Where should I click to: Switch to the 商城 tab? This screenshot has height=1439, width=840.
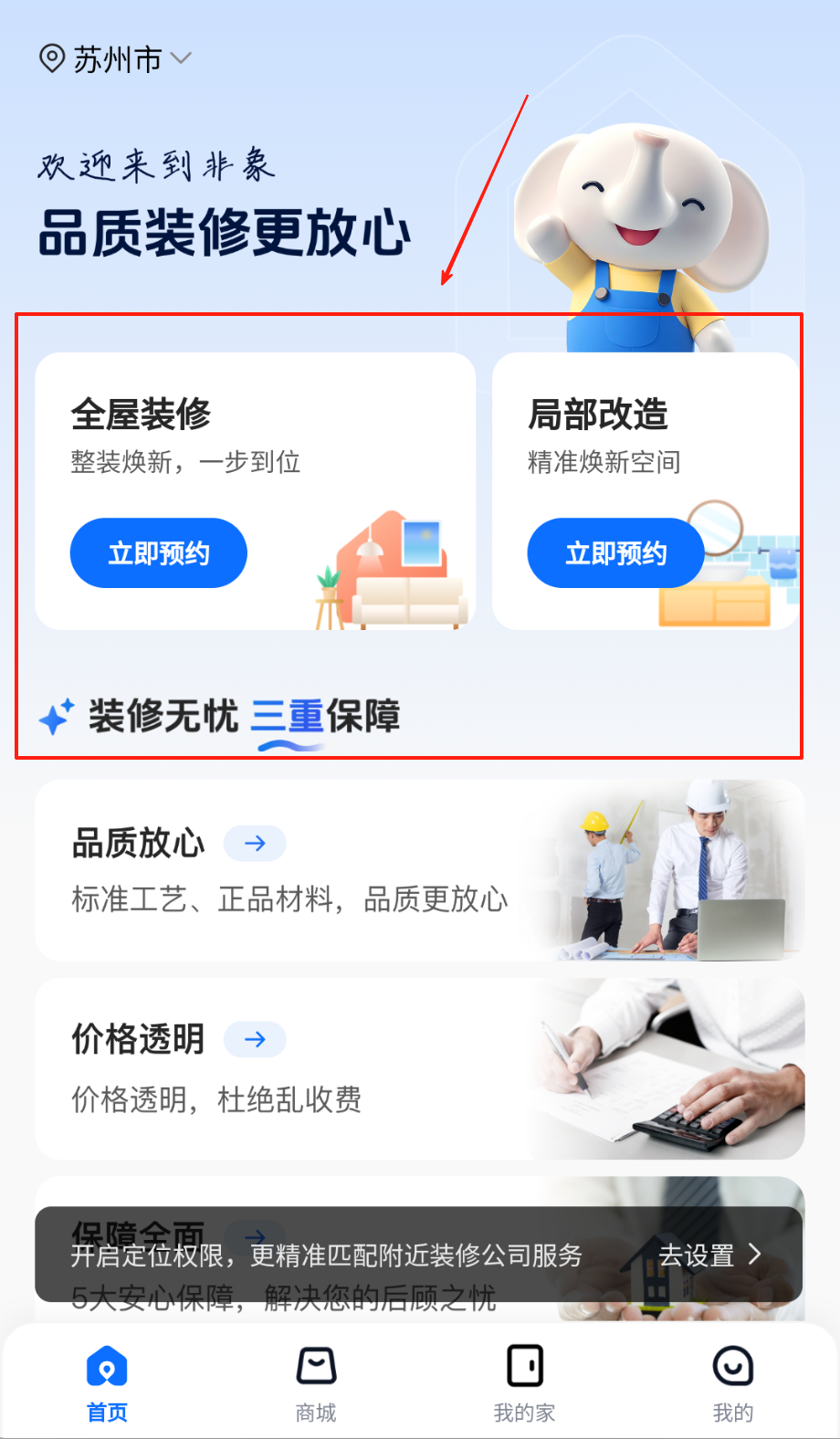316,1383
